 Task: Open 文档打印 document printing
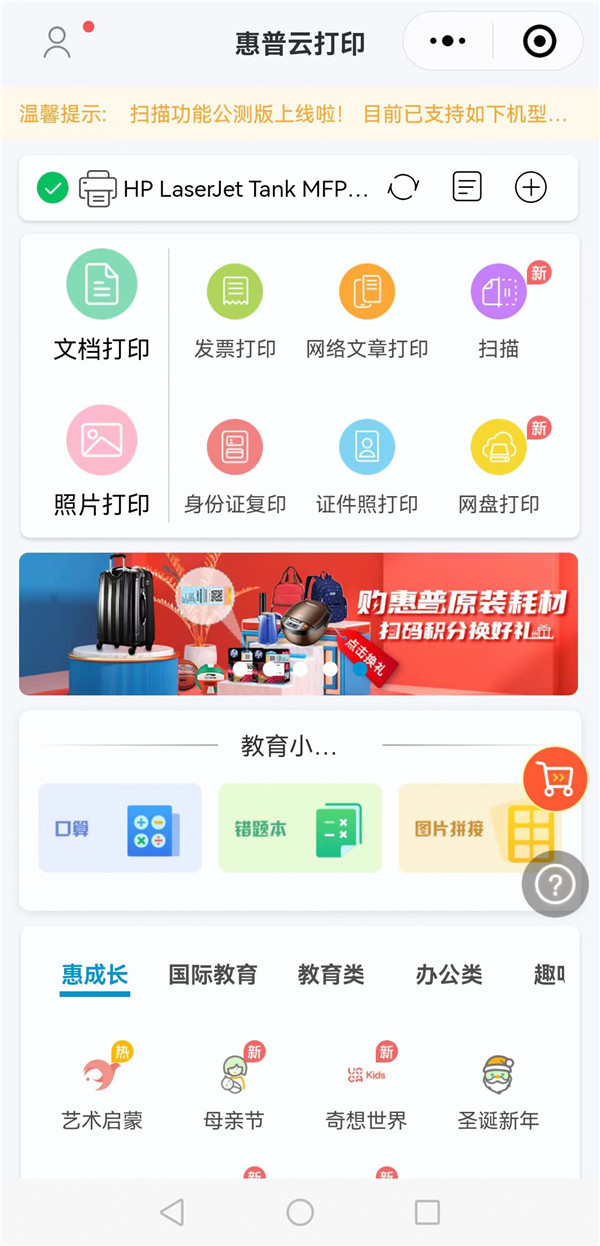click(x=101, y=305)
